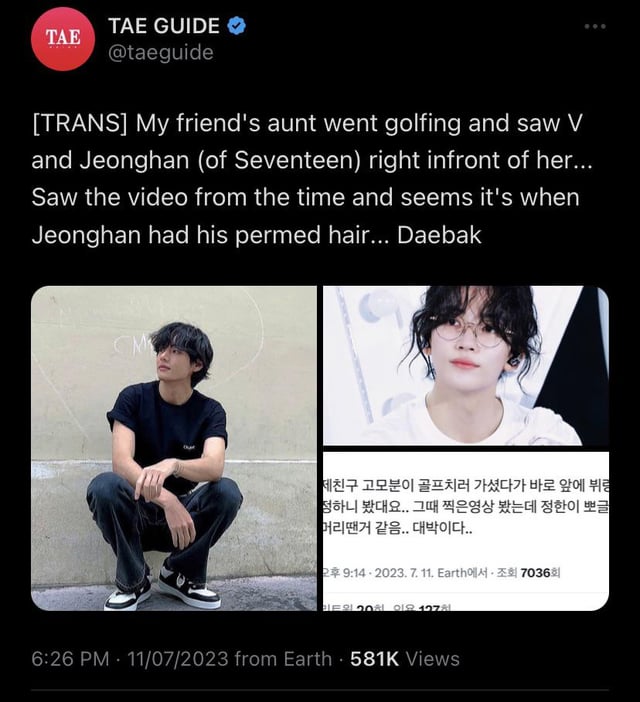The image size is (640, 702).
Task: View the @taeguide profile handle
Action: pos(160,53)
